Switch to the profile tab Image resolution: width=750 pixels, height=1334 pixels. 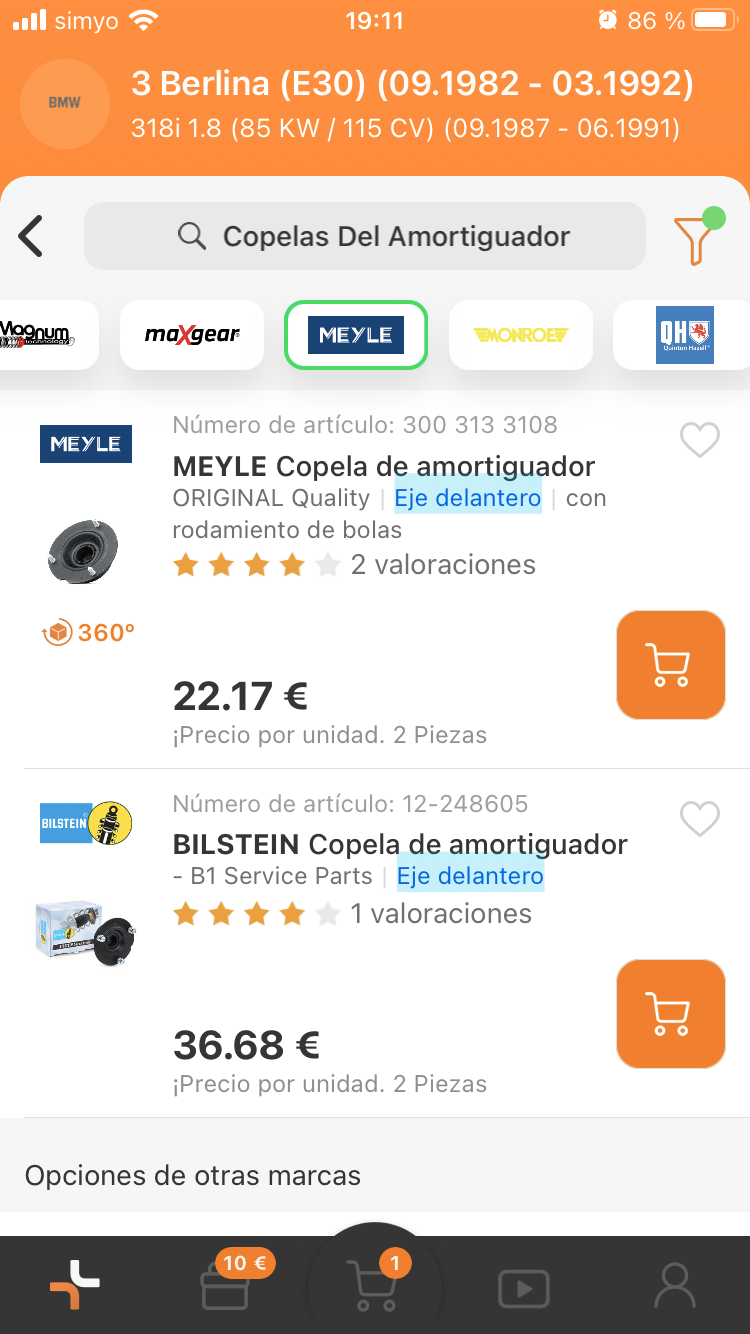(675, 1285)
